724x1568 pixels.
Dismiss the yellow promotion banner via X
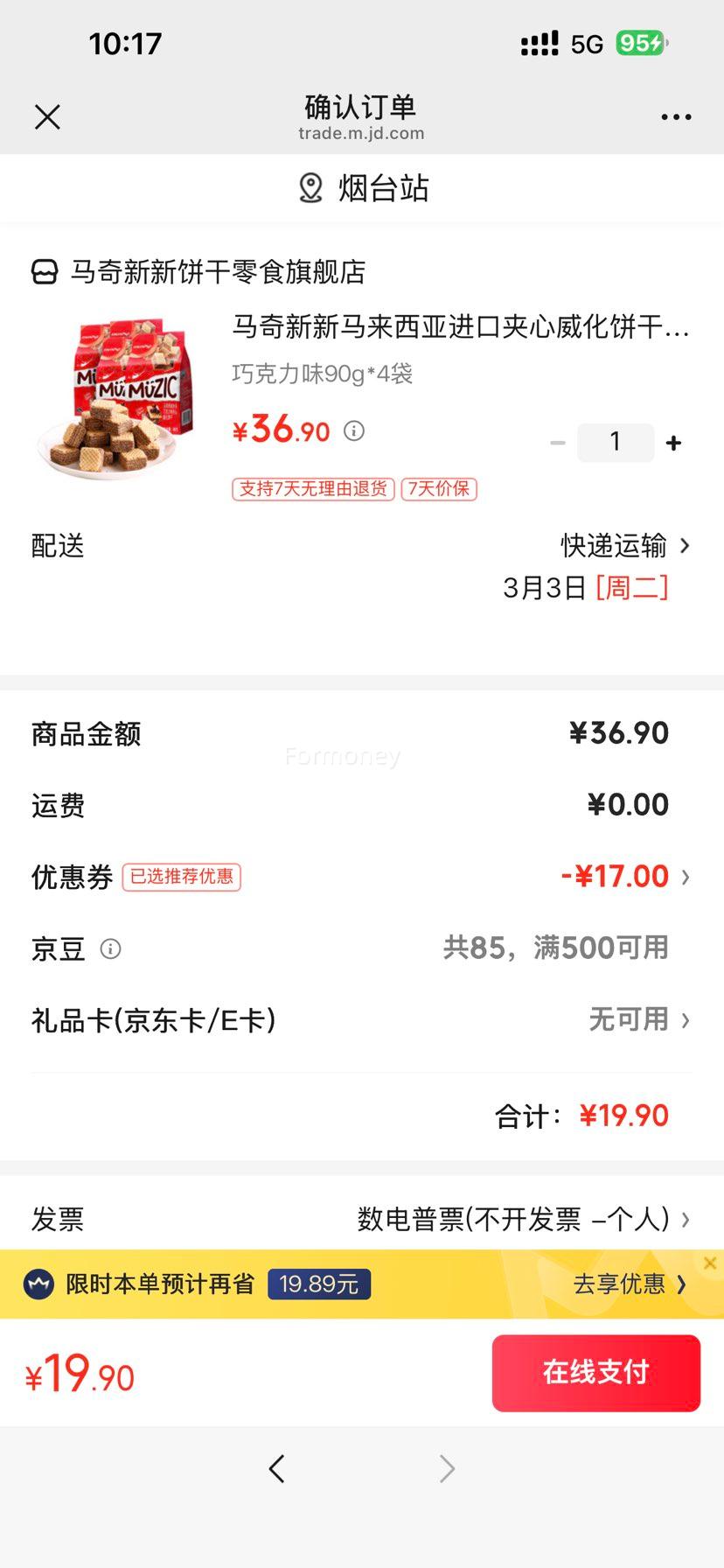pyautogui.click(x=710, y=1262)
